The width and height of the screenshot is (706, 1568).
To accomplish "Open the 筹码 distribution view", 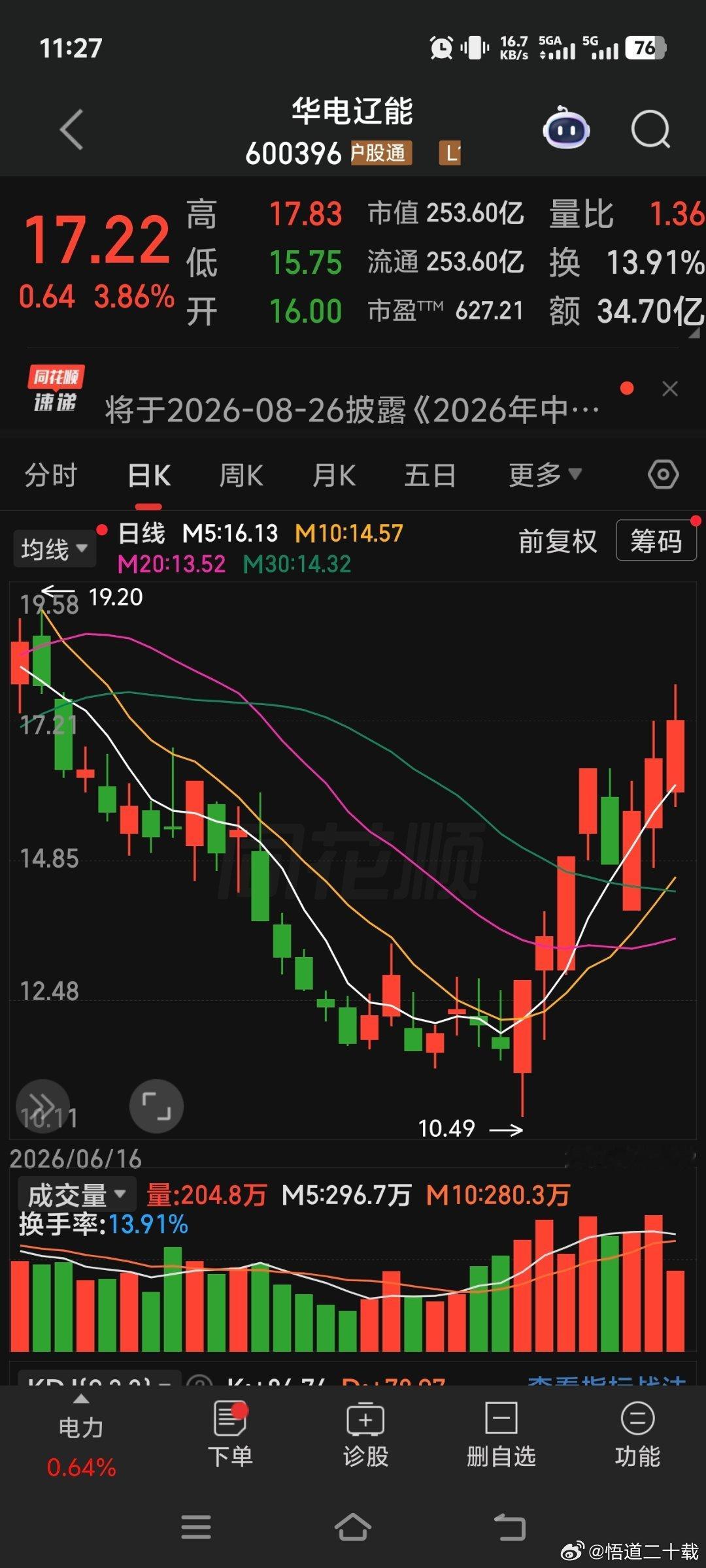I will coord(656,541).
